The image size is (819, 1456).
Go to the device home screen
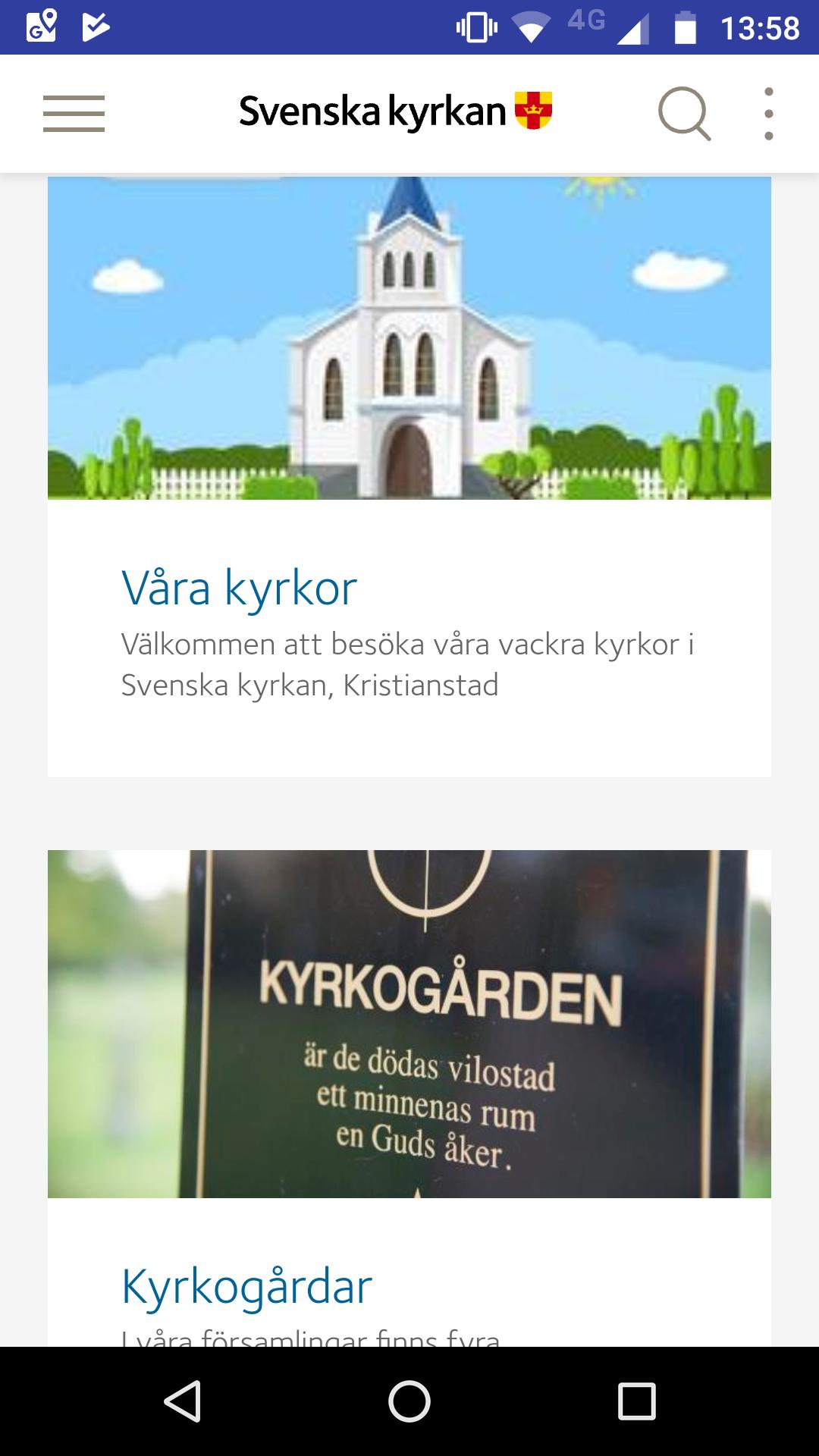(x=409, y=1401)
